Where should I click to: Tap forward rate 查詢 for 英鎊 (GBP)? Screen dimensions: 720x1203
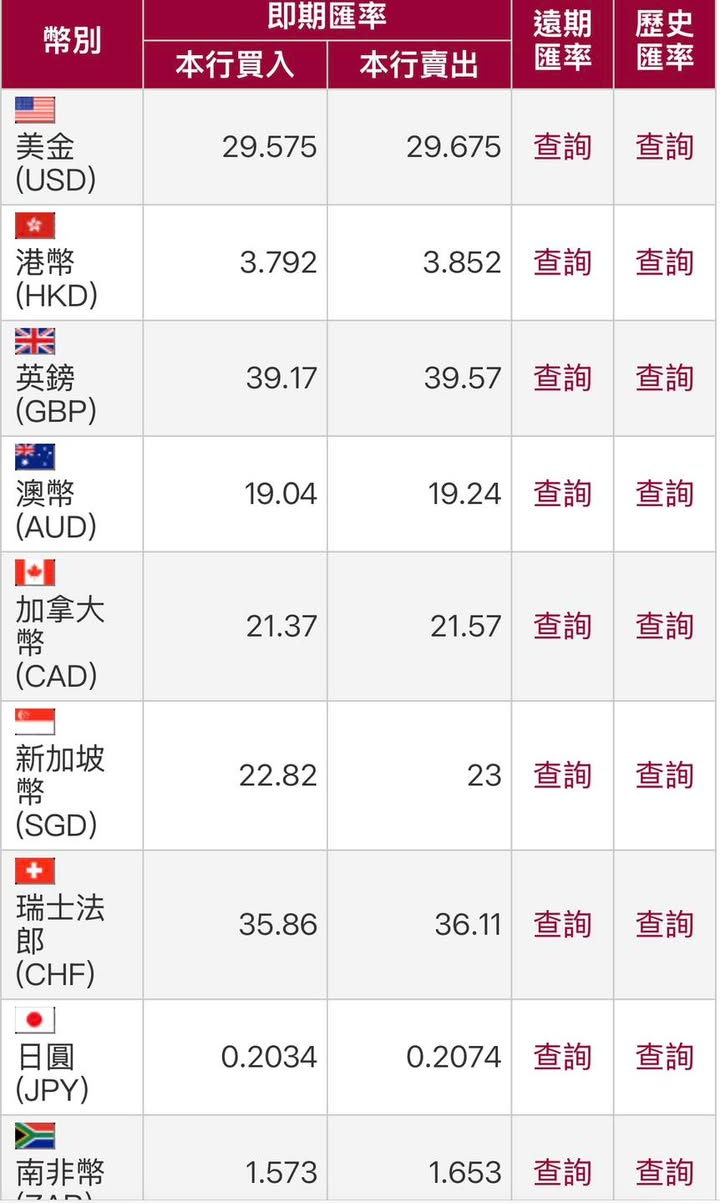pyautogui.click(x=562, y=378)
